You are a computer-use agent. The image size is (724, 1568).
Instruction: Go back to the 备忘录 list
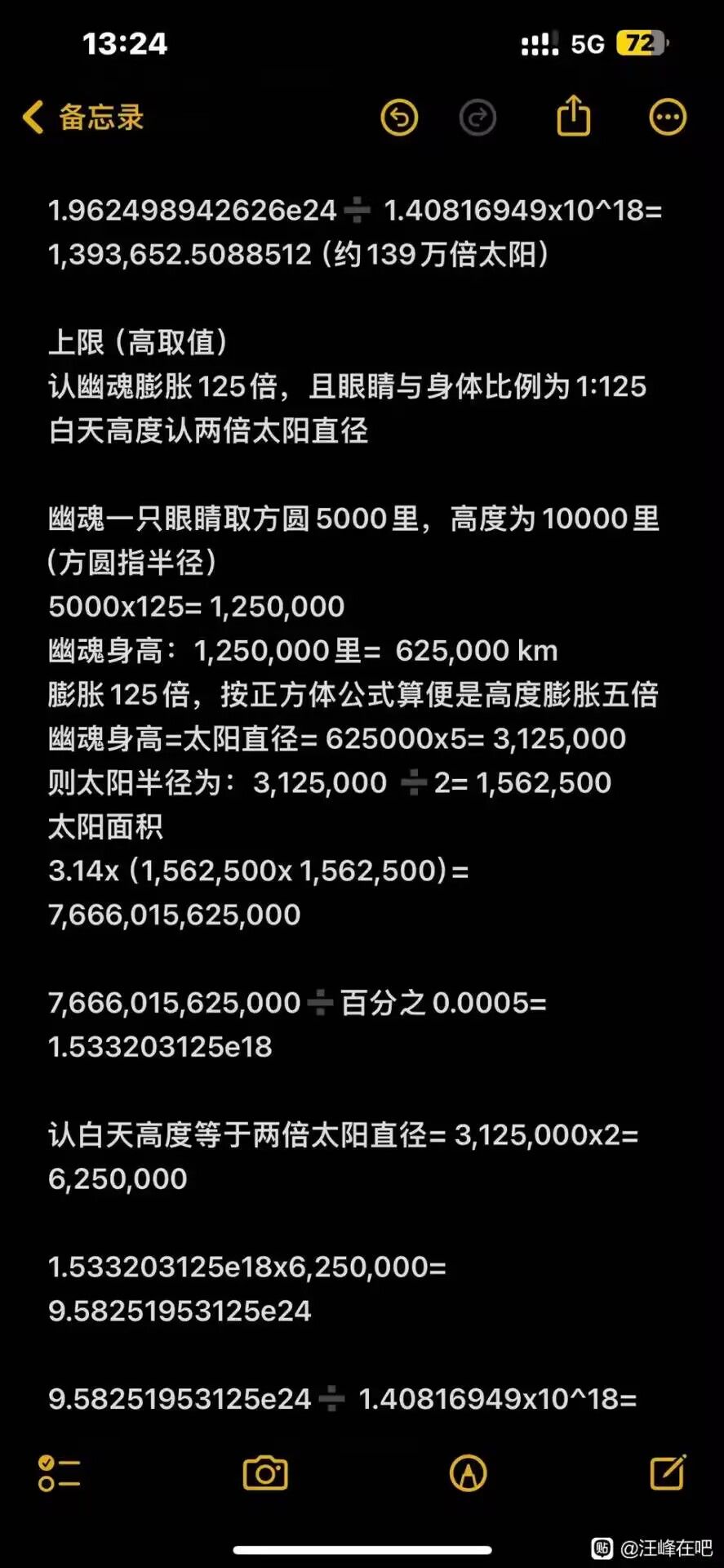pos(82,118)
